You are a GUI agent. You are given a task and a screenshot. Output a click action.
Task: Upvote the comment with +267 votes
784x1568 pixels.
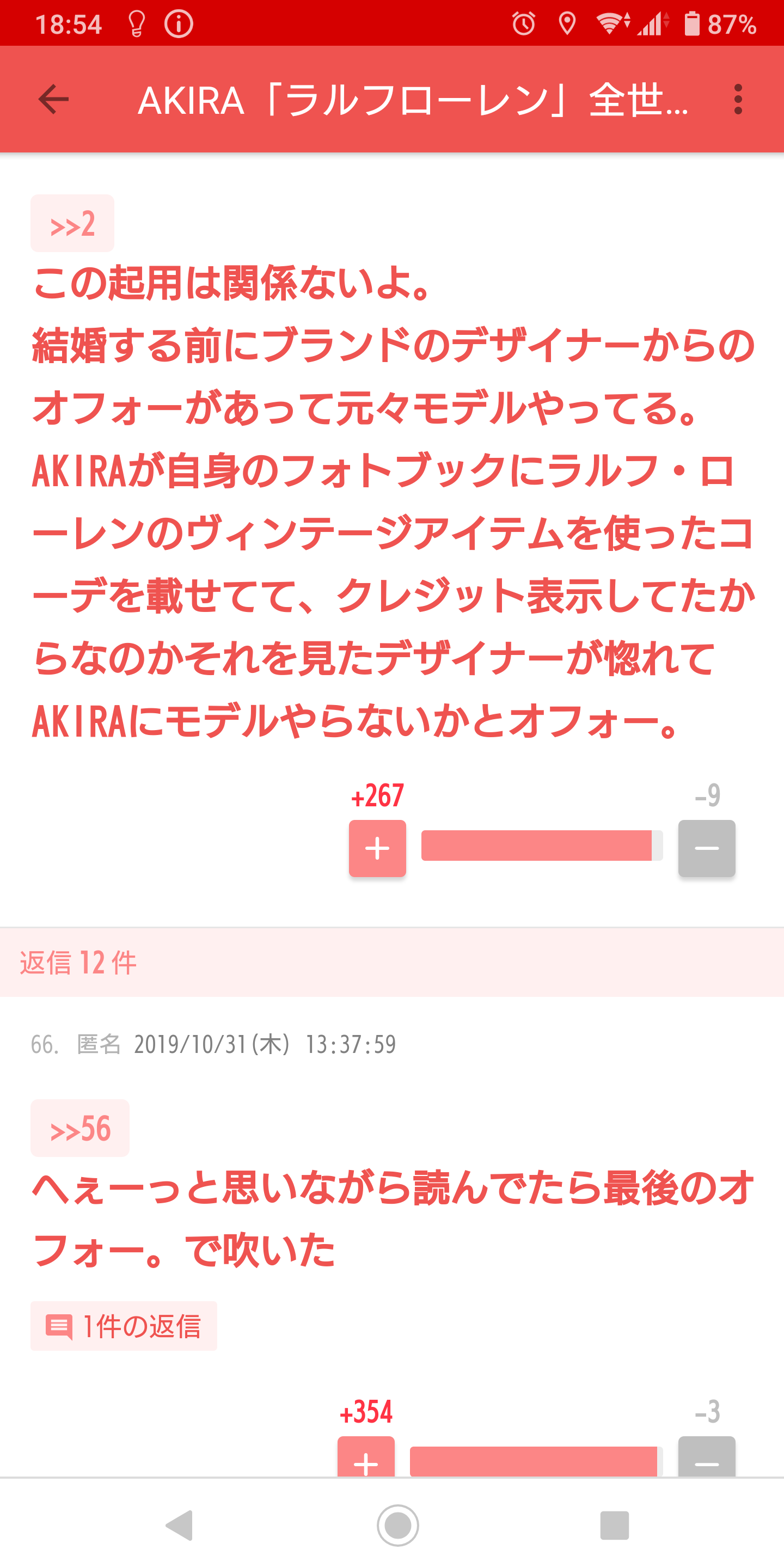377,848
